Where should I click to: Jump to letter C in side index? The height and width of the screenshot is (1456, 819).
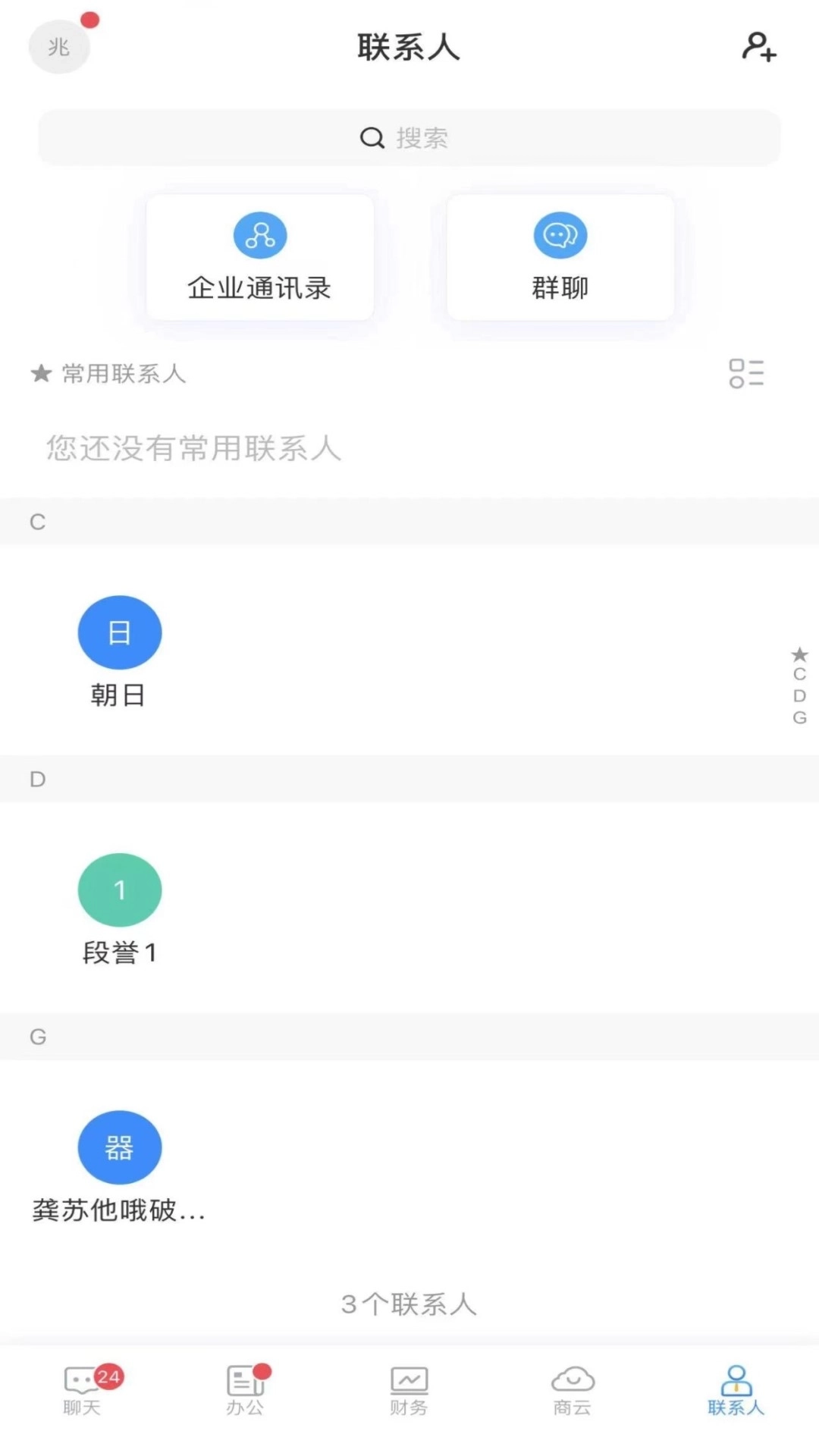(x=799, y=675)
